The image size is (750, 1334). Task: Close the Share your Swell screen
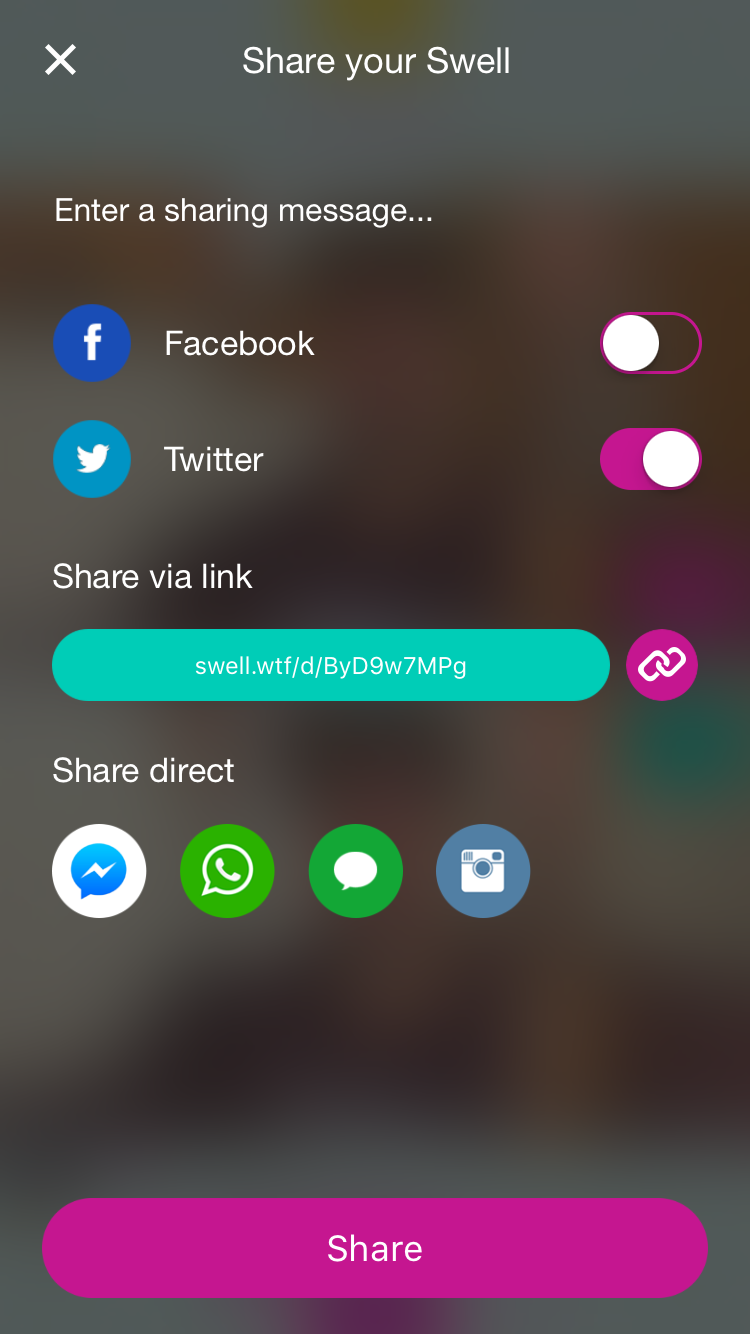pos(60,60)
